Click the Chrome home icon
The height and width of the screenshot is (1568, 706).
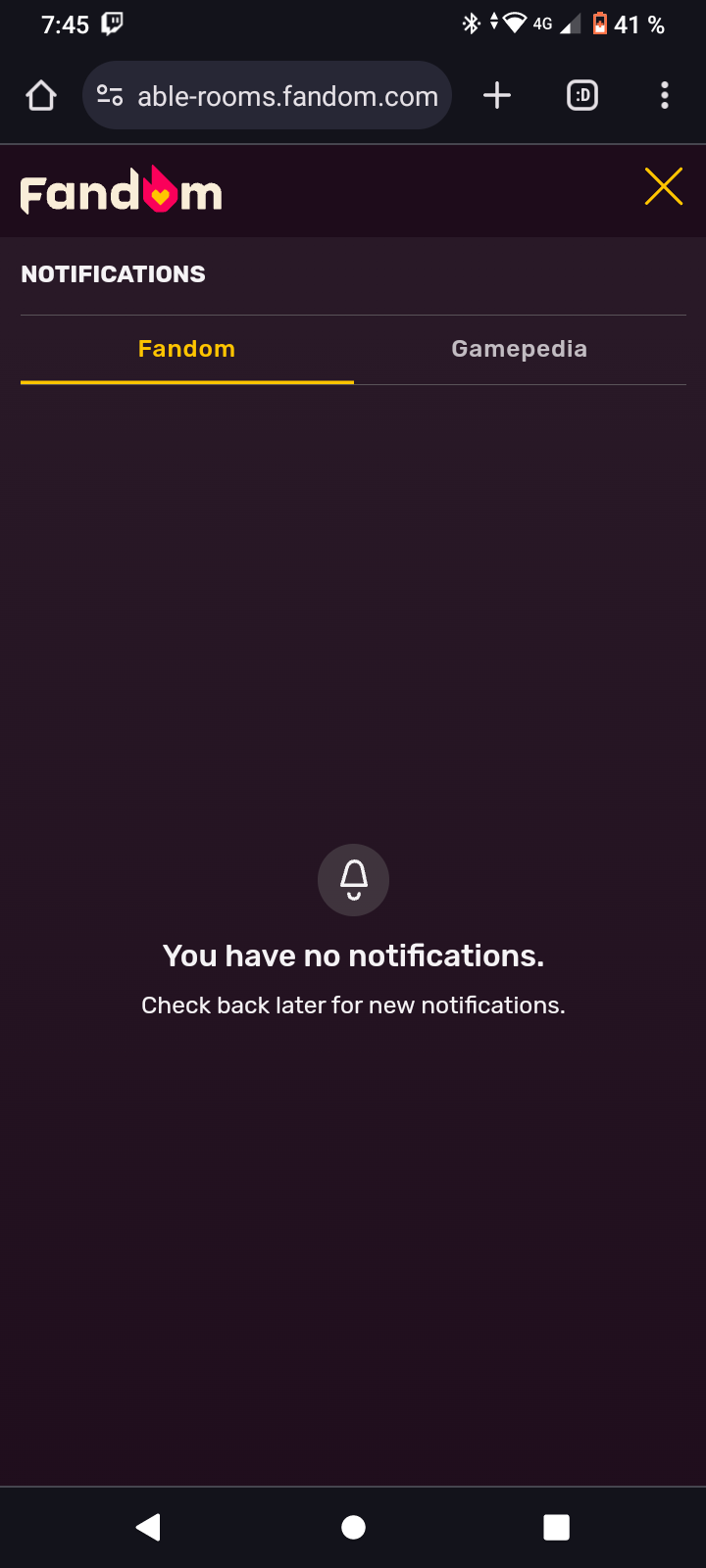pos(40,95)
